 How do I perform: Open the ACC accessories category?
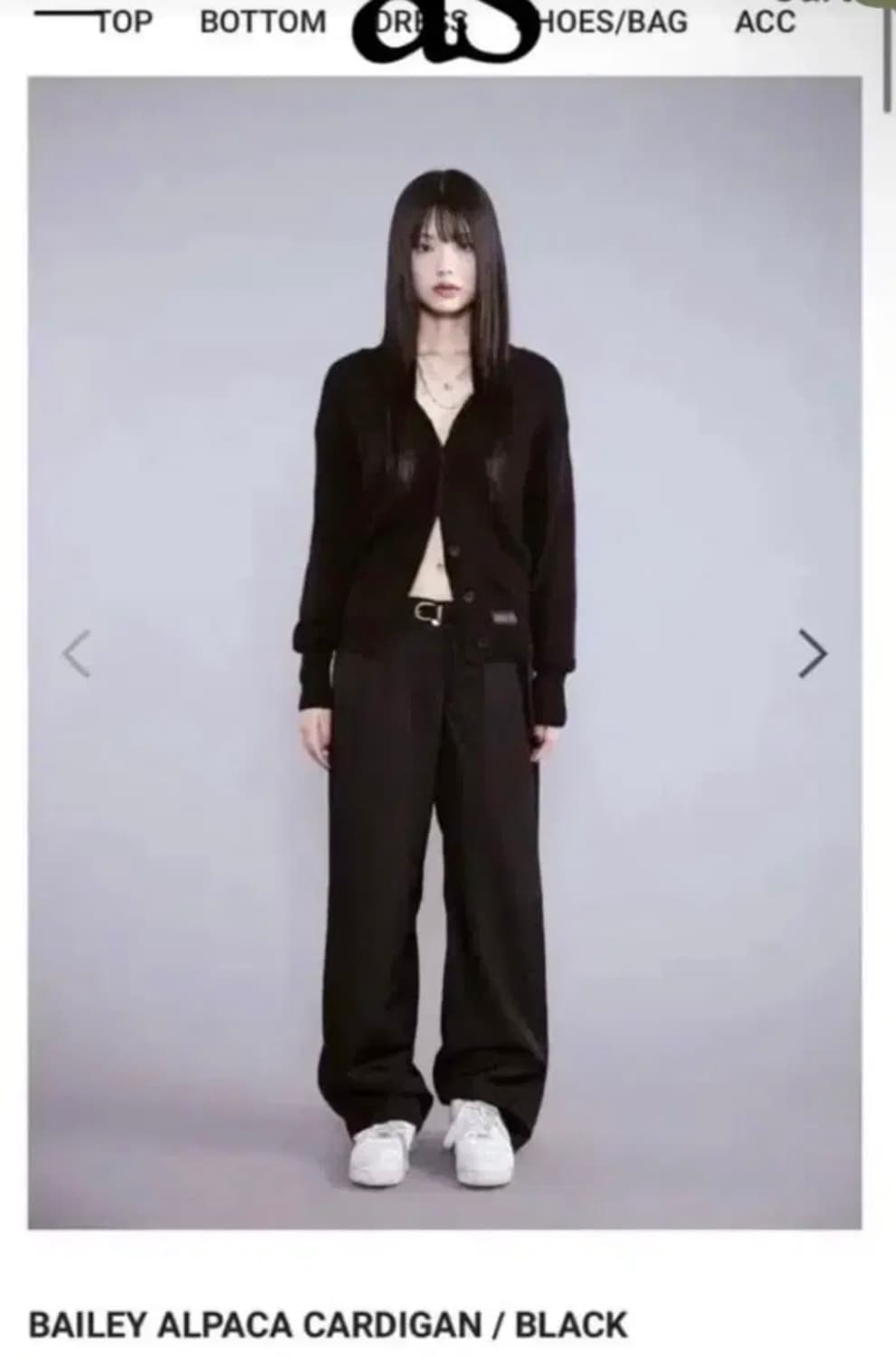tap(763, 20)
